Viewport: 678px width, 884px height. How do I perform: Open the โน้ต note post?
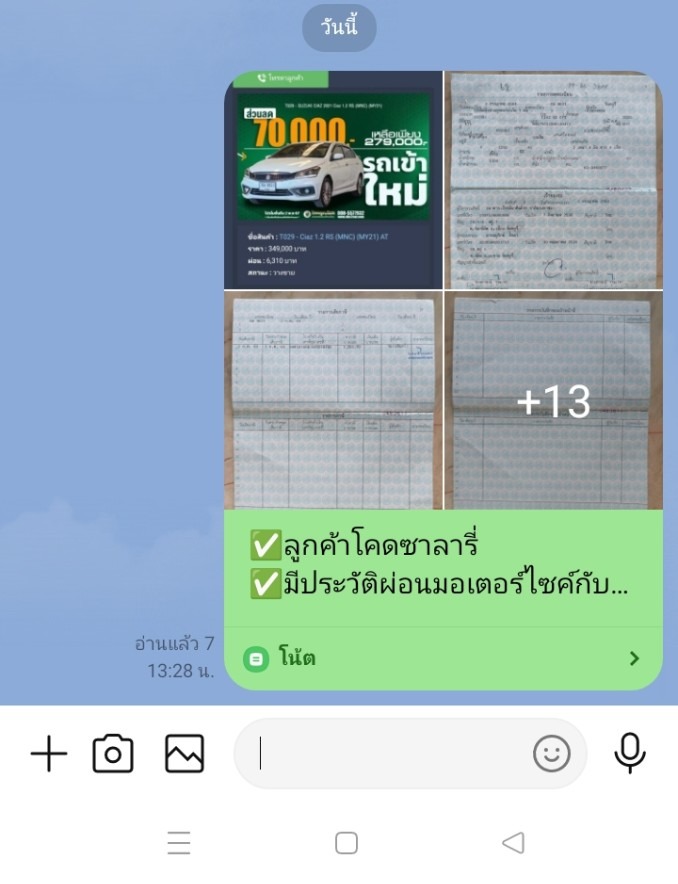click(x=443, y=658)
